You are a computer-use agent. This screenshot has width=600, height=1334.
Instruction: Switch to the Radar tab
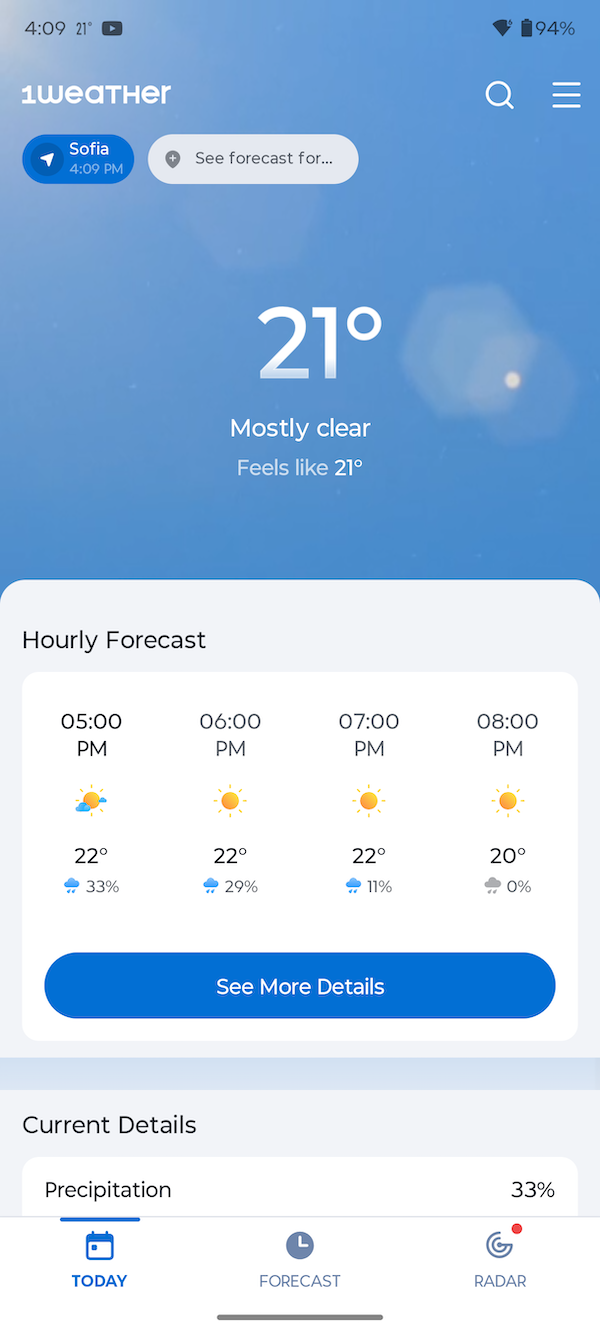point(500,1259)
